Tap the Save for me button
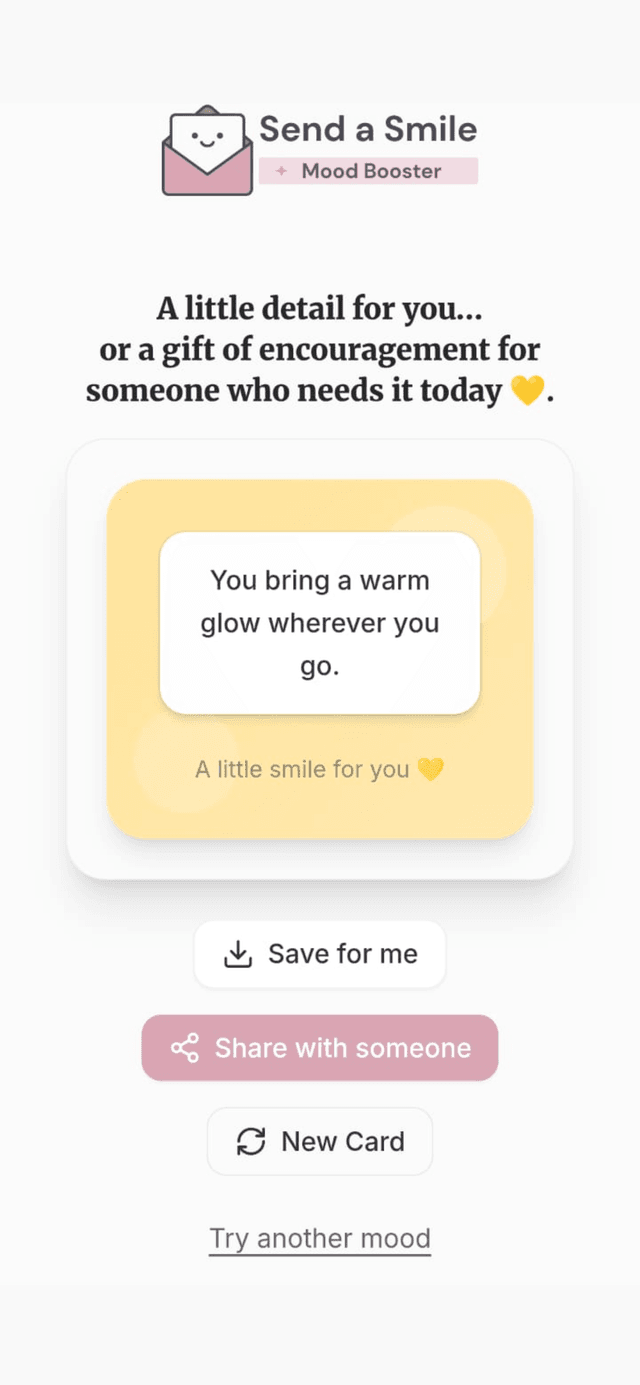 [x=320, y=954]
